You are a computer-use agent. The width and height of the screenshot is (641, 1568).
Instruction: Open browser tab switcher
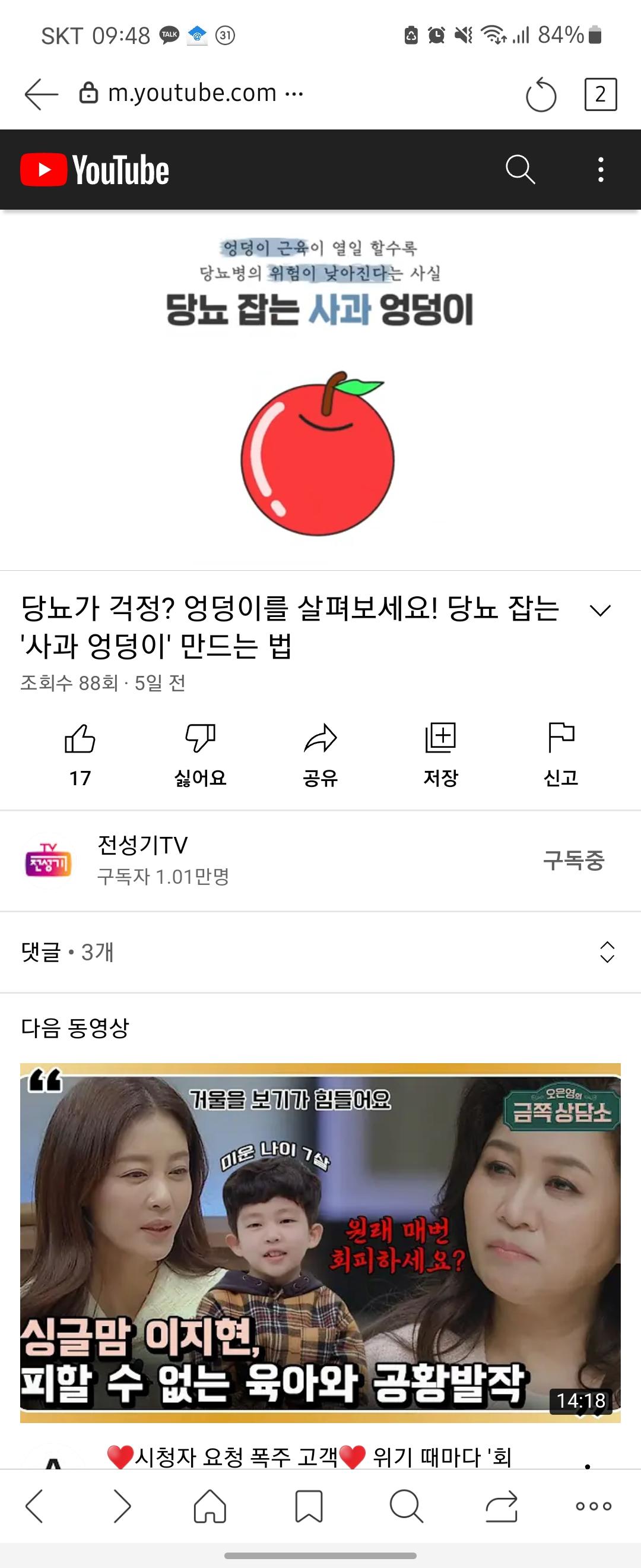pyautogui.click(x=600, y=94)
